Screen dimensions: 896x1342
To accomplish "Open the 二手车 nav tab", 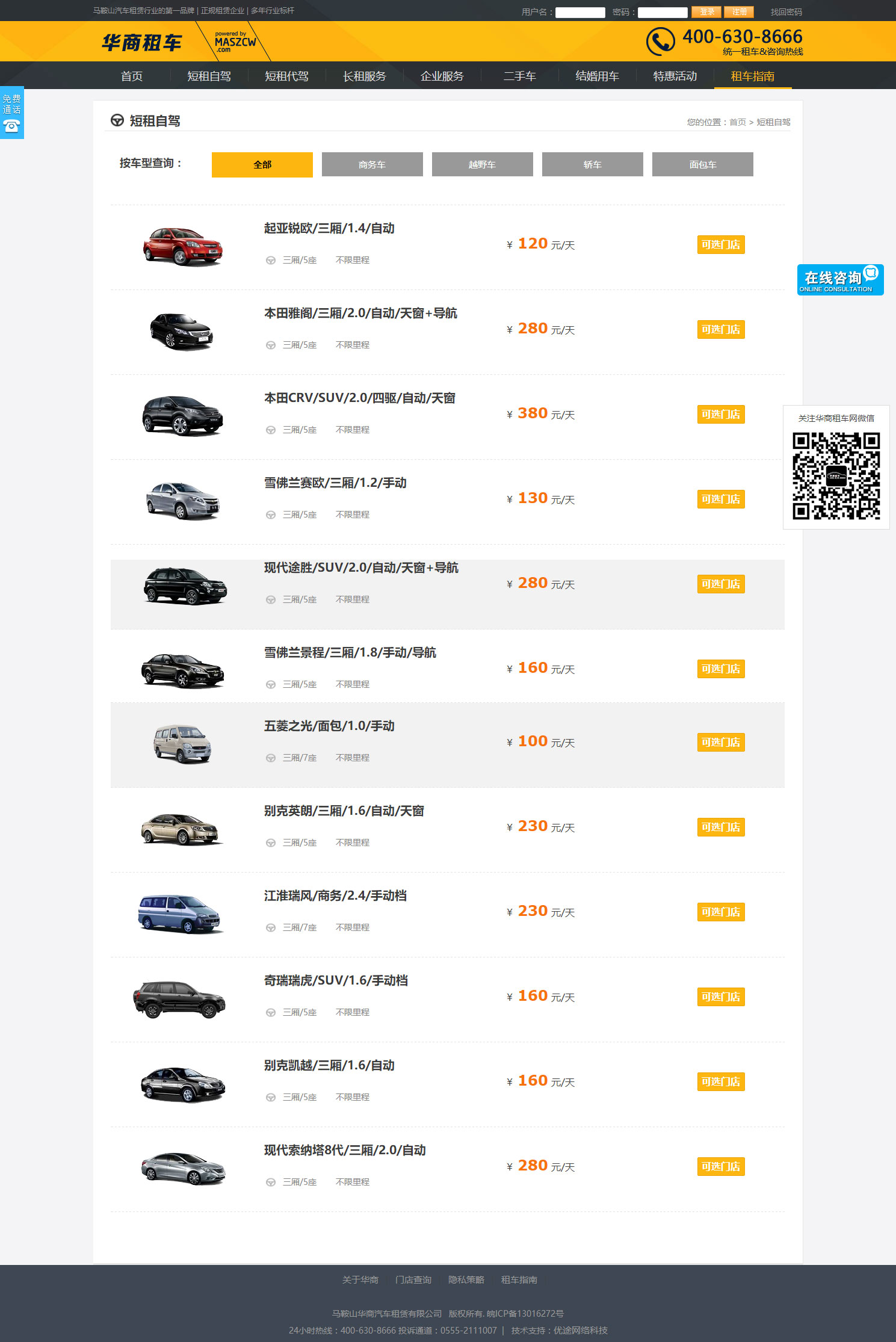I will 519,76.
